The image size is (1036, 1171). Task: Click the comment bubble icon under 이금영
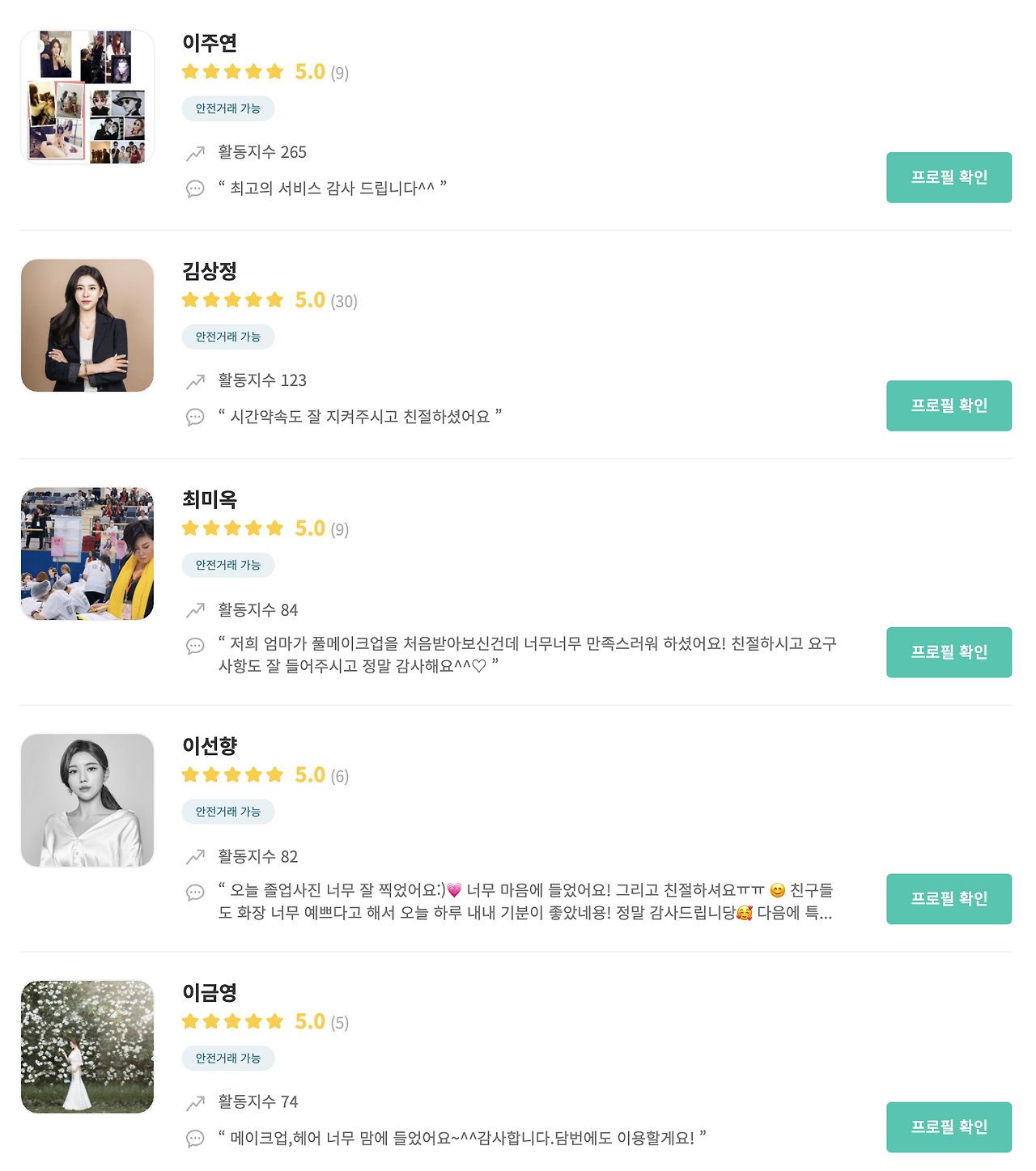pyautogui.click(x=194, y=1139)
